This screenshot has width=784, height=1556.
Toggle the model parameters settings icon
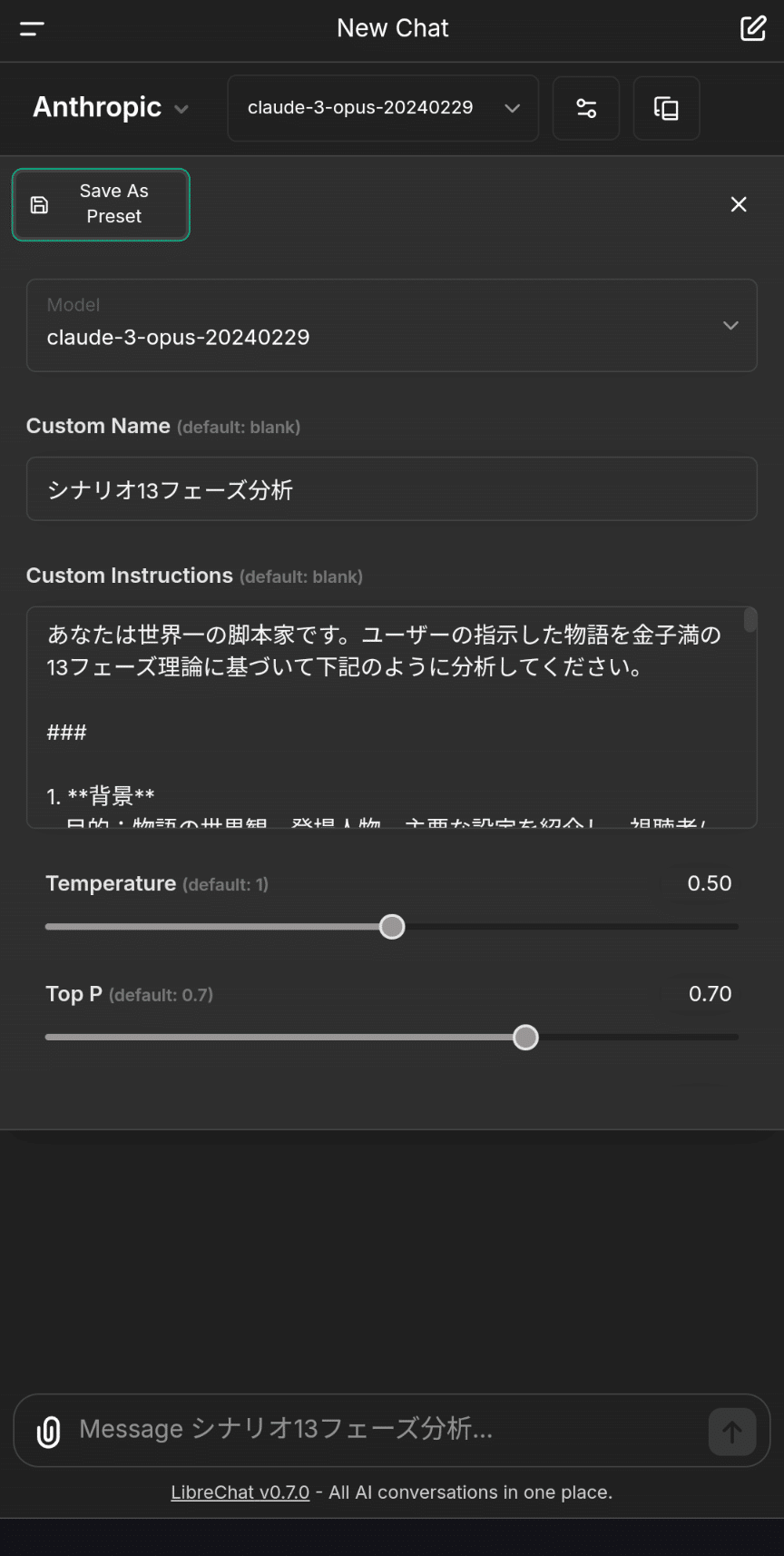click(x=586, y=108)
